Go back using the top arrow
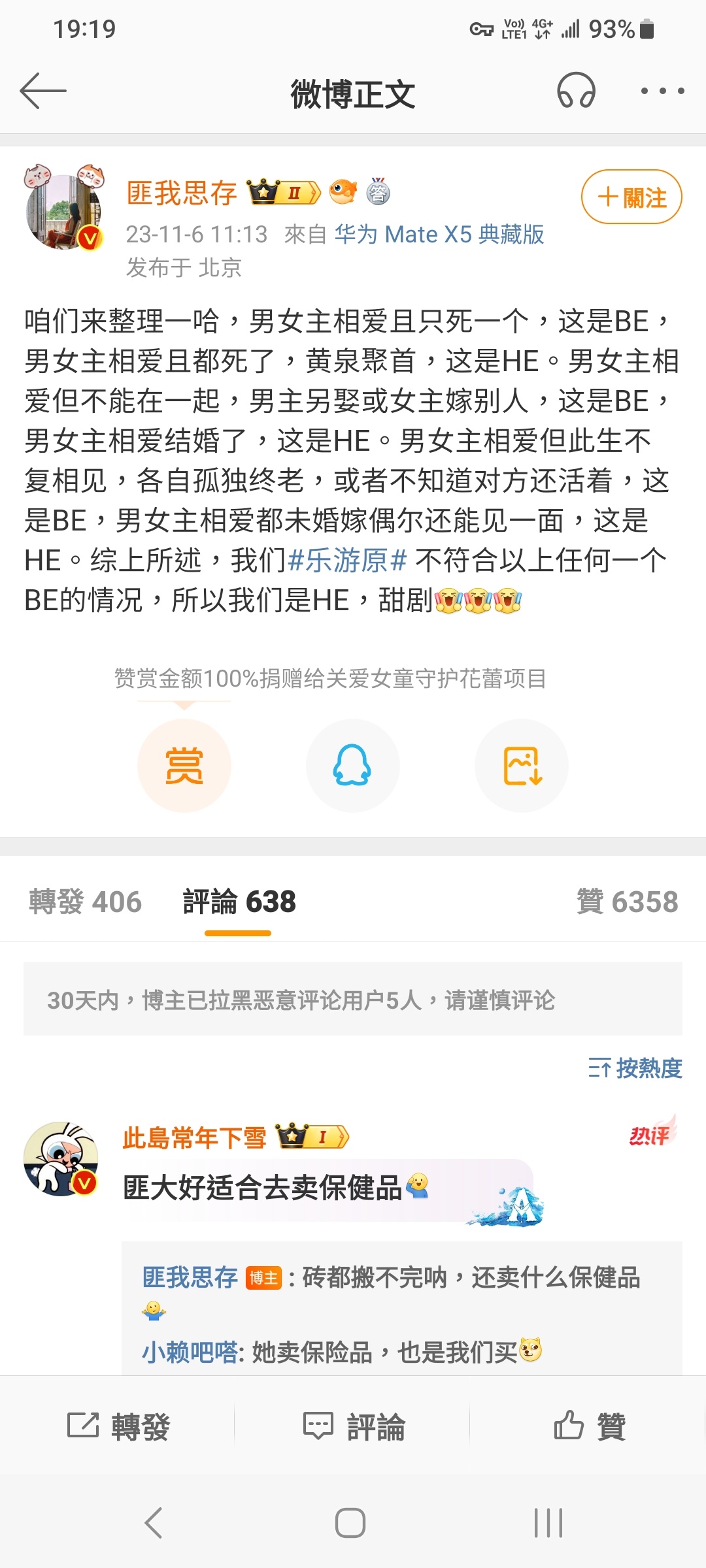Screen dimensions: 706x1568 (43, 91)
